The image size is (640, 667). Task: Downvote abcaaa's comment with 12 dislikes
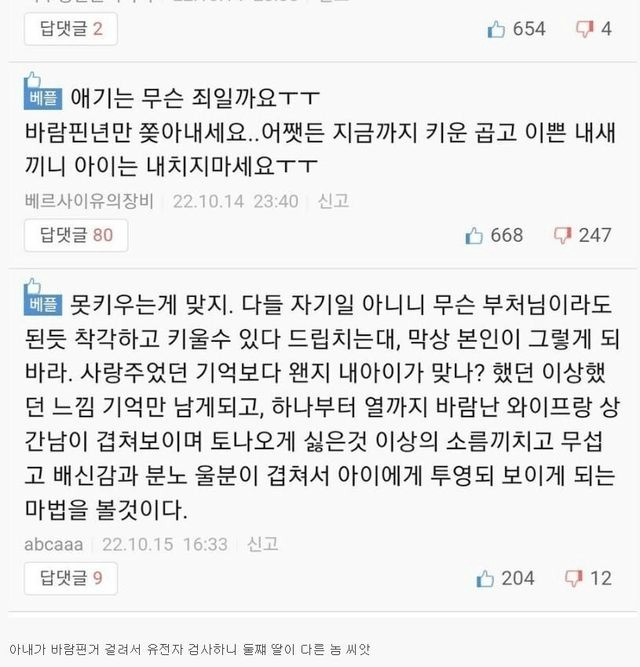(x=573, y=578)
